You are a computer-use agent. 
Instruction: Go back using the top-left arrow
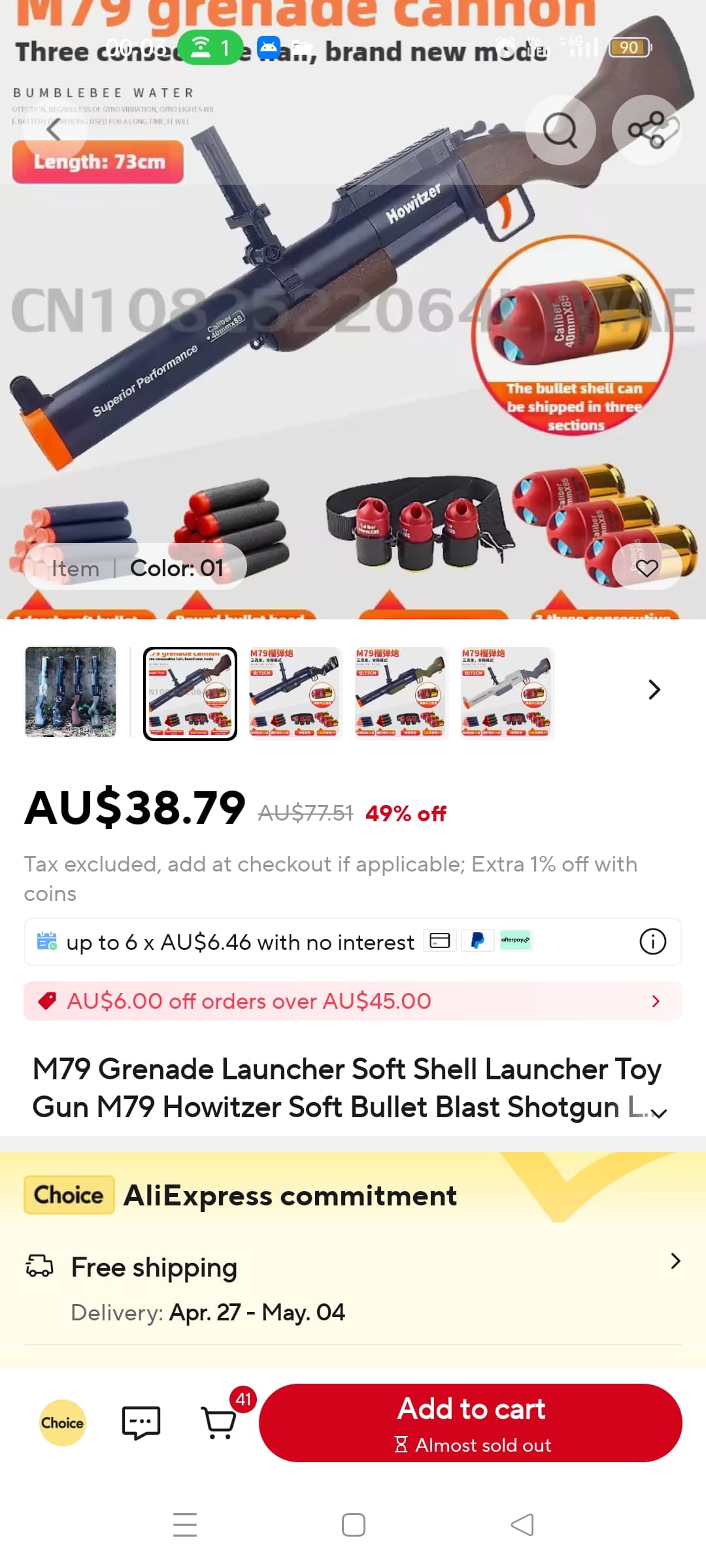(x=54, y=130)
